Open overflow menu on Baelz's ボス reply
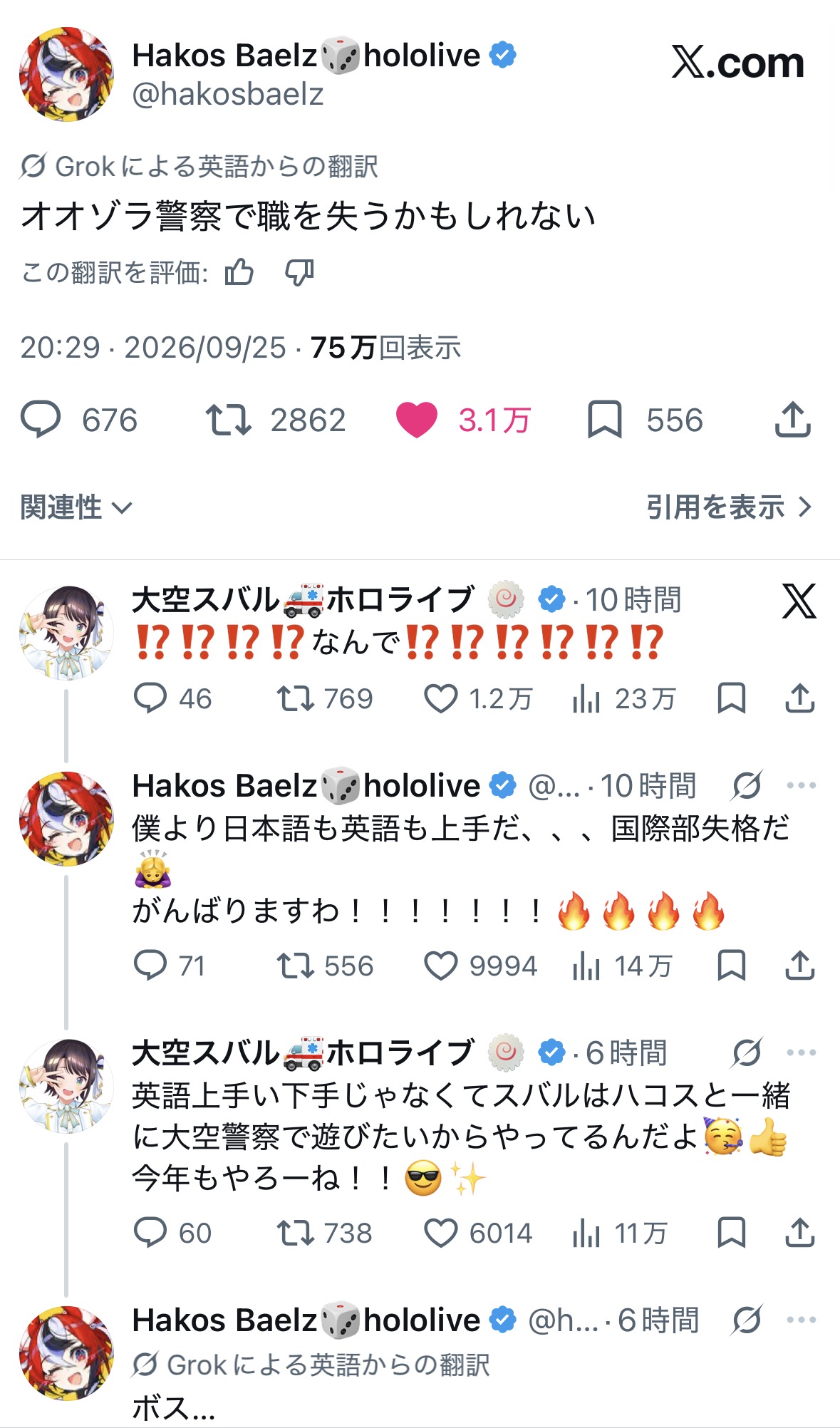Image resolution: width=840 pixels, height=1428 pixels. pyautogui.click(x=802, y=1320)
